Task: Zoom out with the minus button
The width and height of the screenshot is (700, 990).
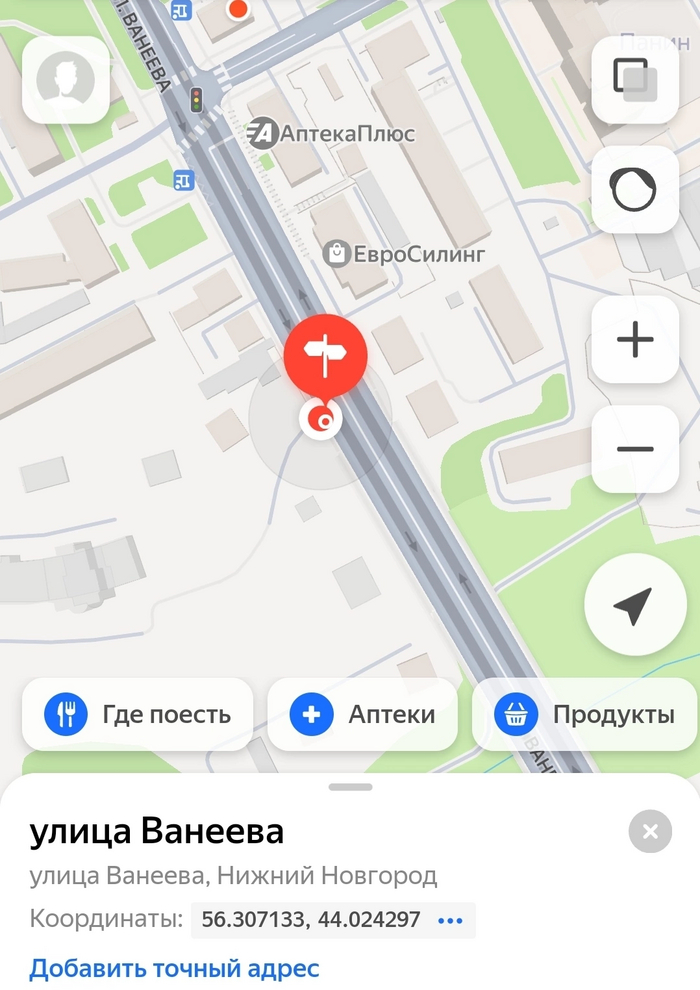Action: [635, 449]
